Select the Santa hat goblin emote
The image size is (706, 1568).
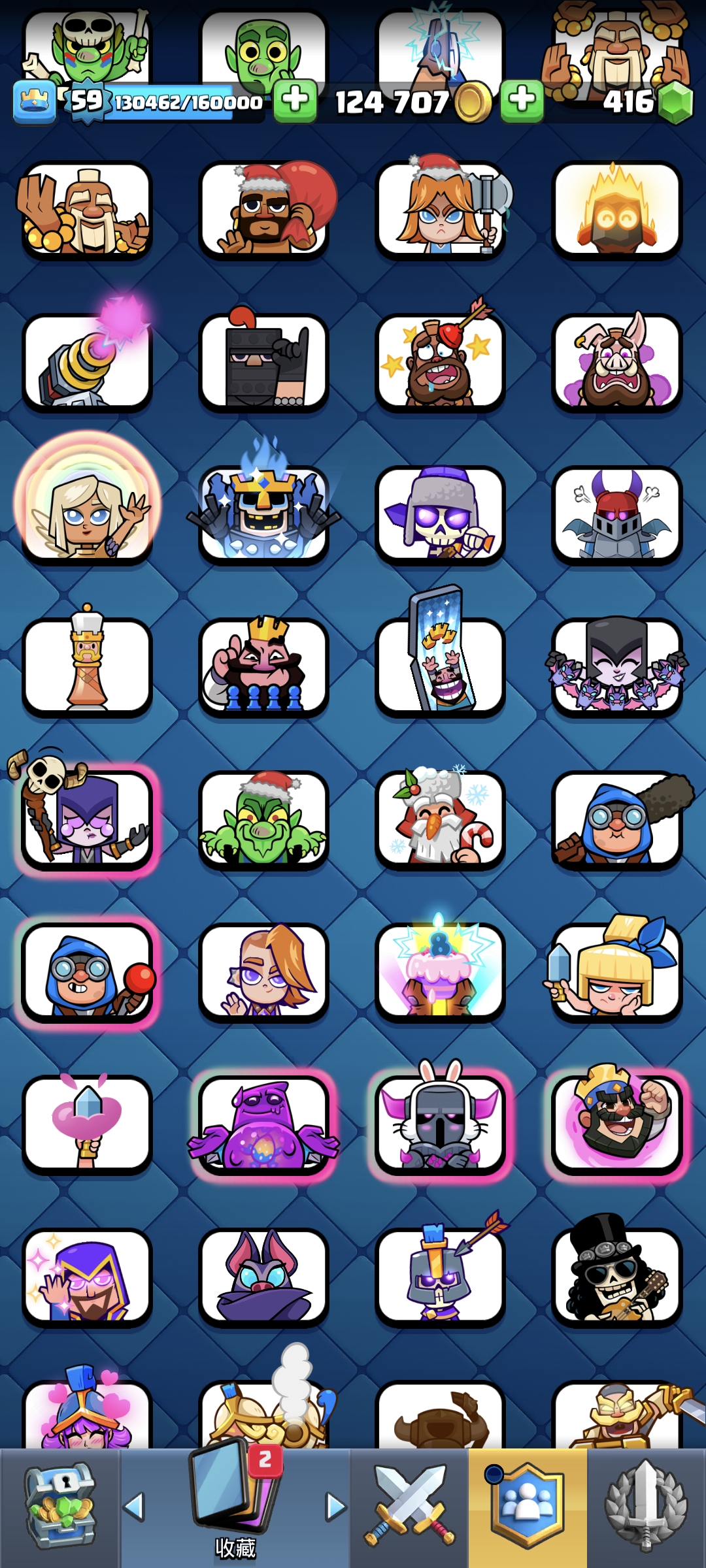pyautogui.click(x=263, y=820)
